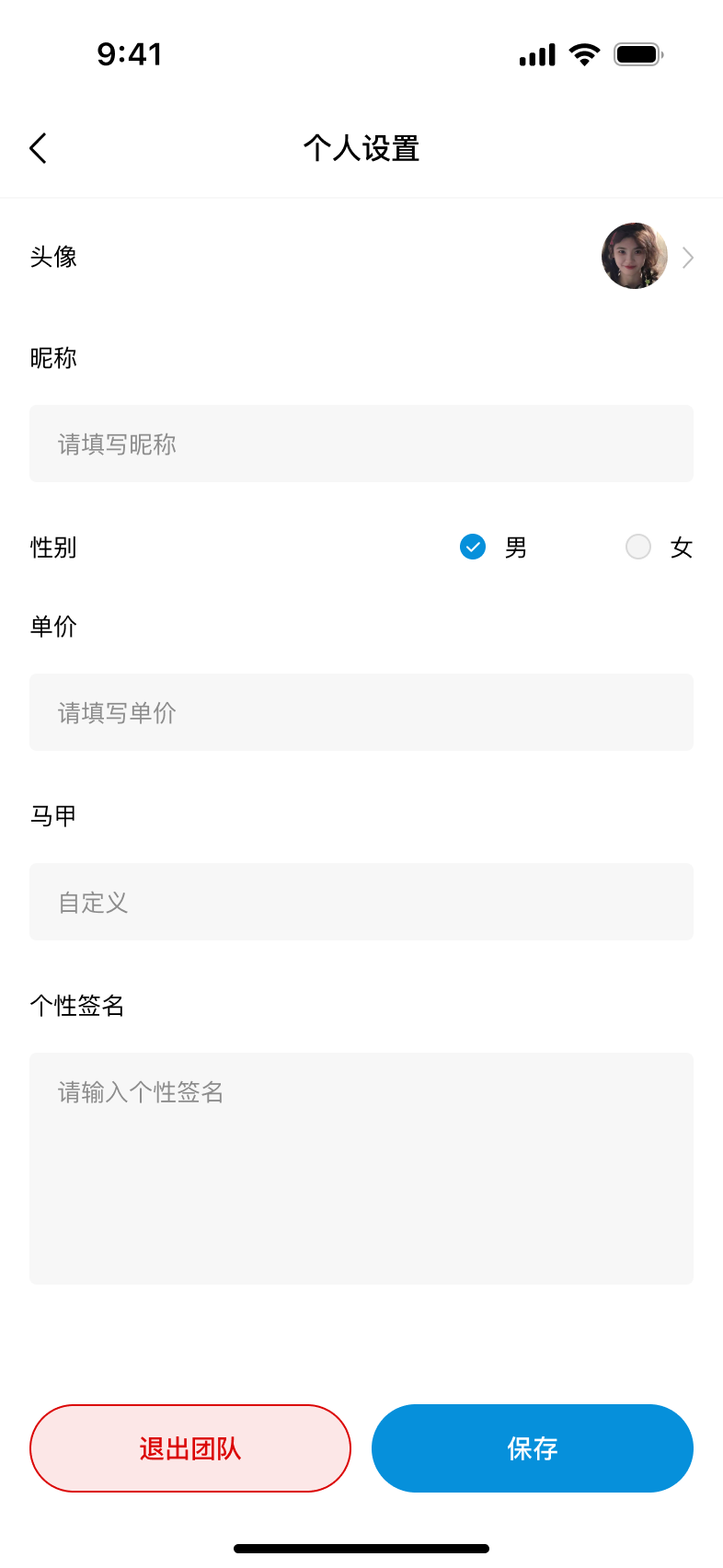Select 男 as gender
The height and width of the screenshot is (1568, 723).
pyautogui.click(x=473, y=548)
